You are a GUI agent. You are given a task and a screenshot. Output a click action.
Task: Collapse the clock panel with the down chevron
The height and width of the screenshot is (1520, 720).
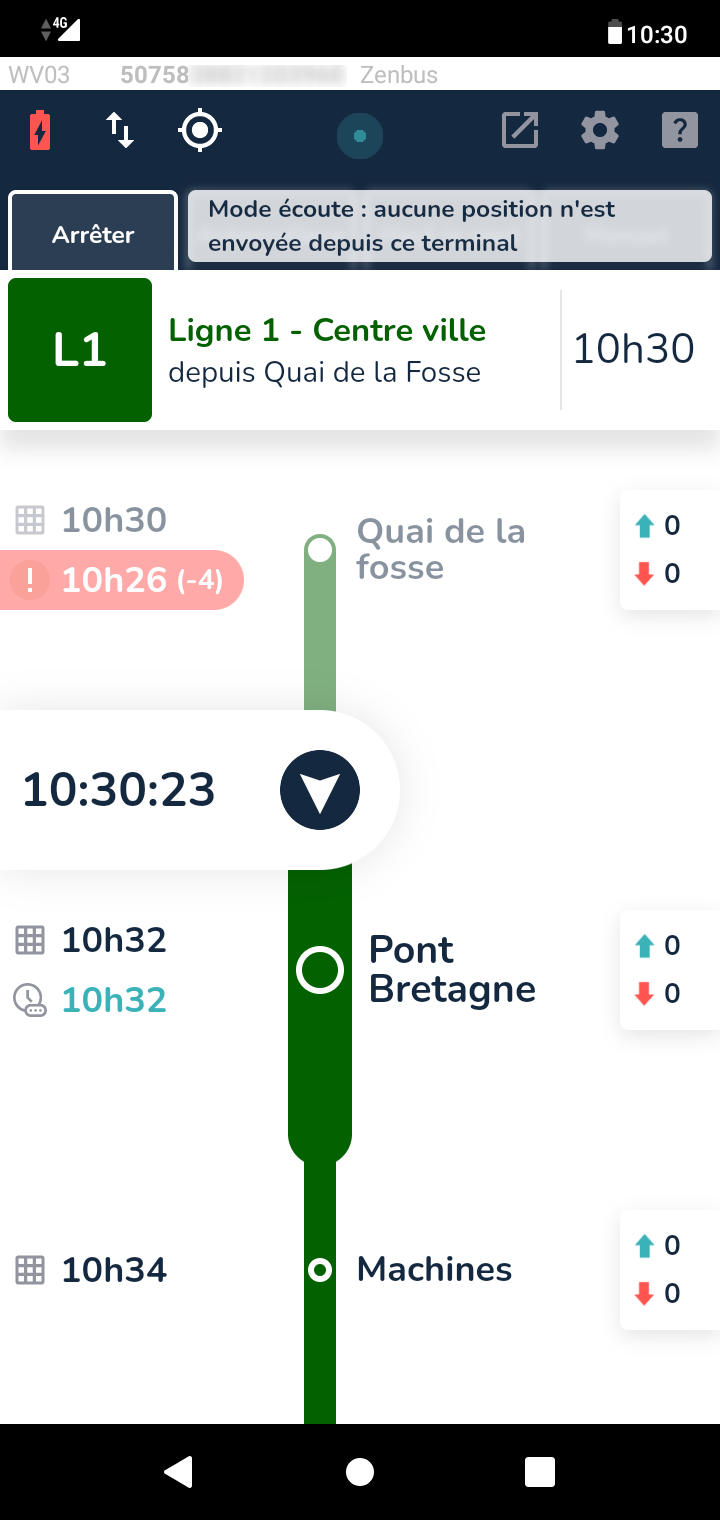tap(319, 790)
